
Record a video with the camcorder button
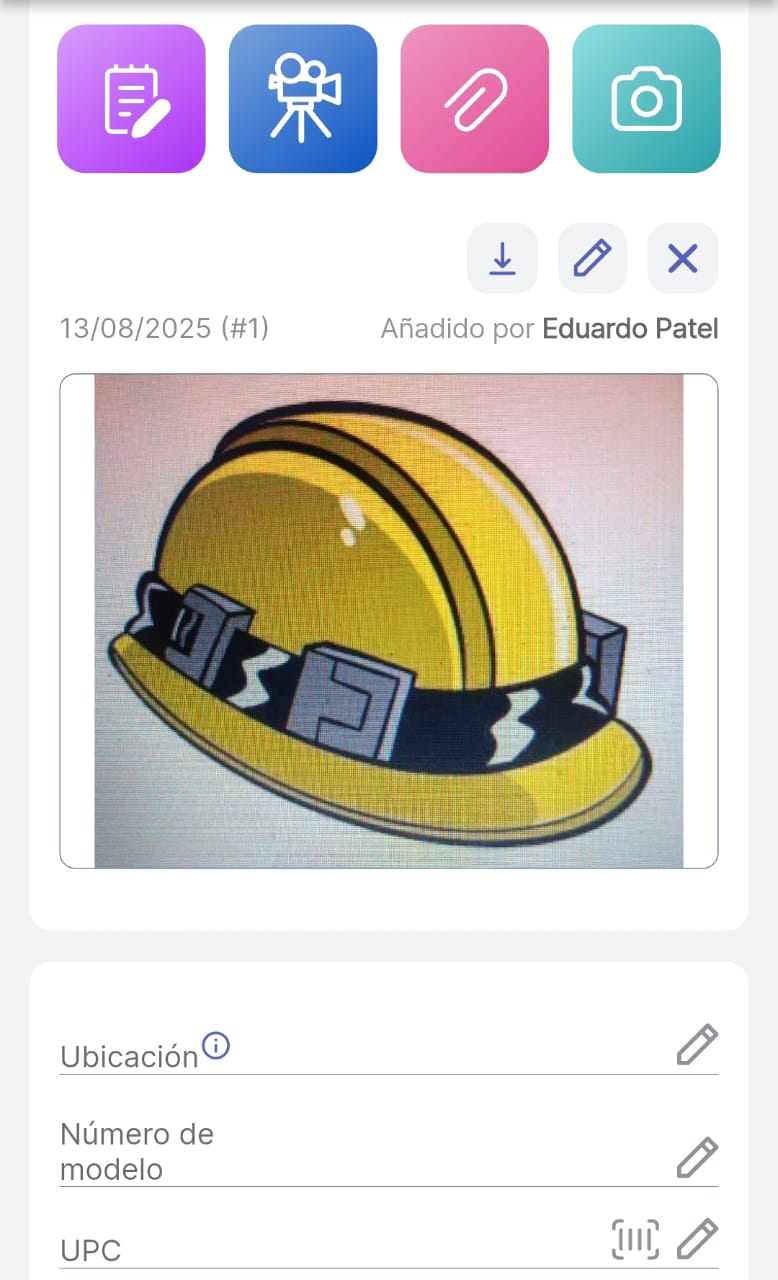(303, 99)
